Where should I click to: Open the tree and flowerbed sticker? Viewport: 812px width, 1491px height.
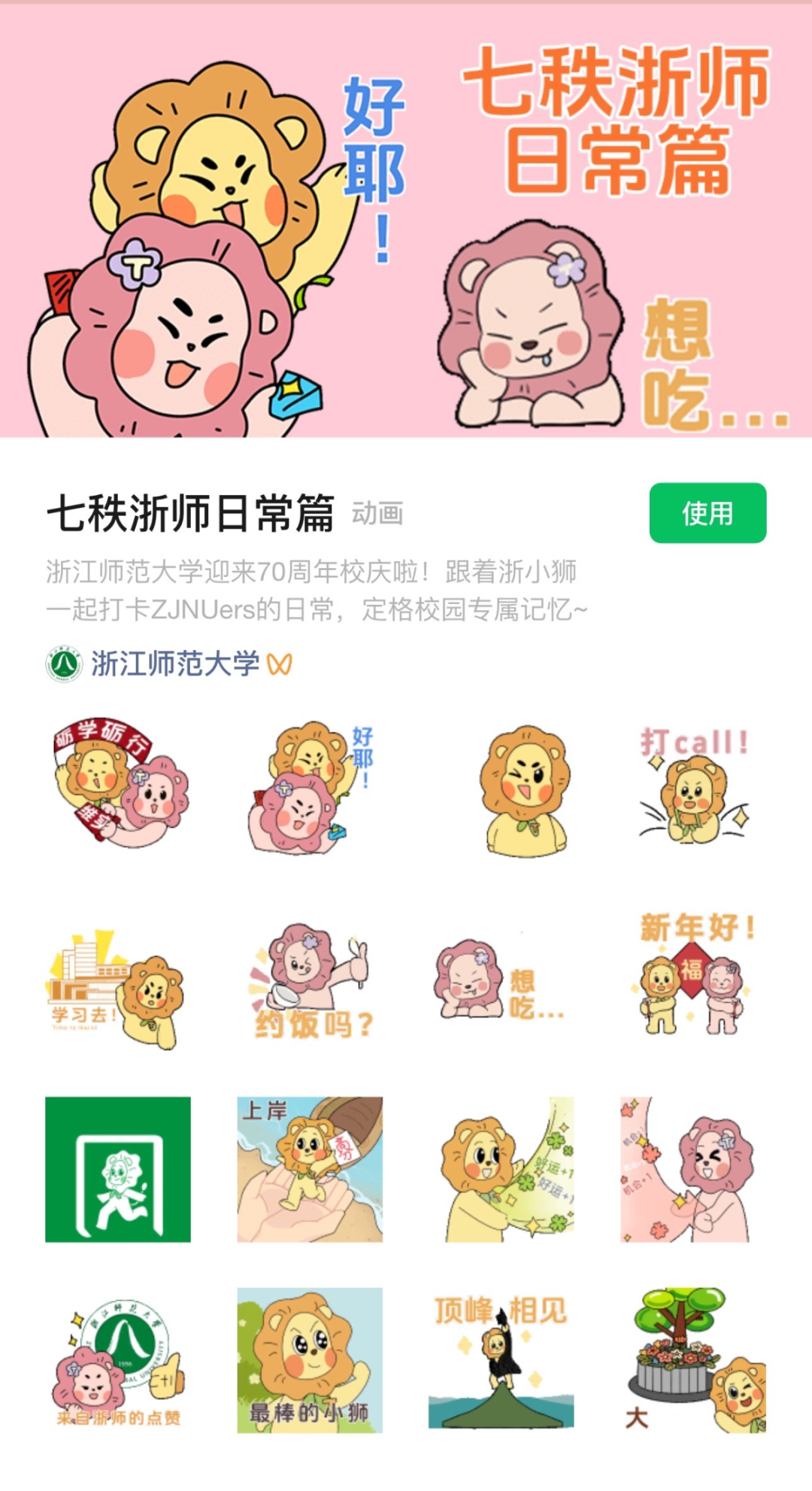click(x=692, y=1360)
